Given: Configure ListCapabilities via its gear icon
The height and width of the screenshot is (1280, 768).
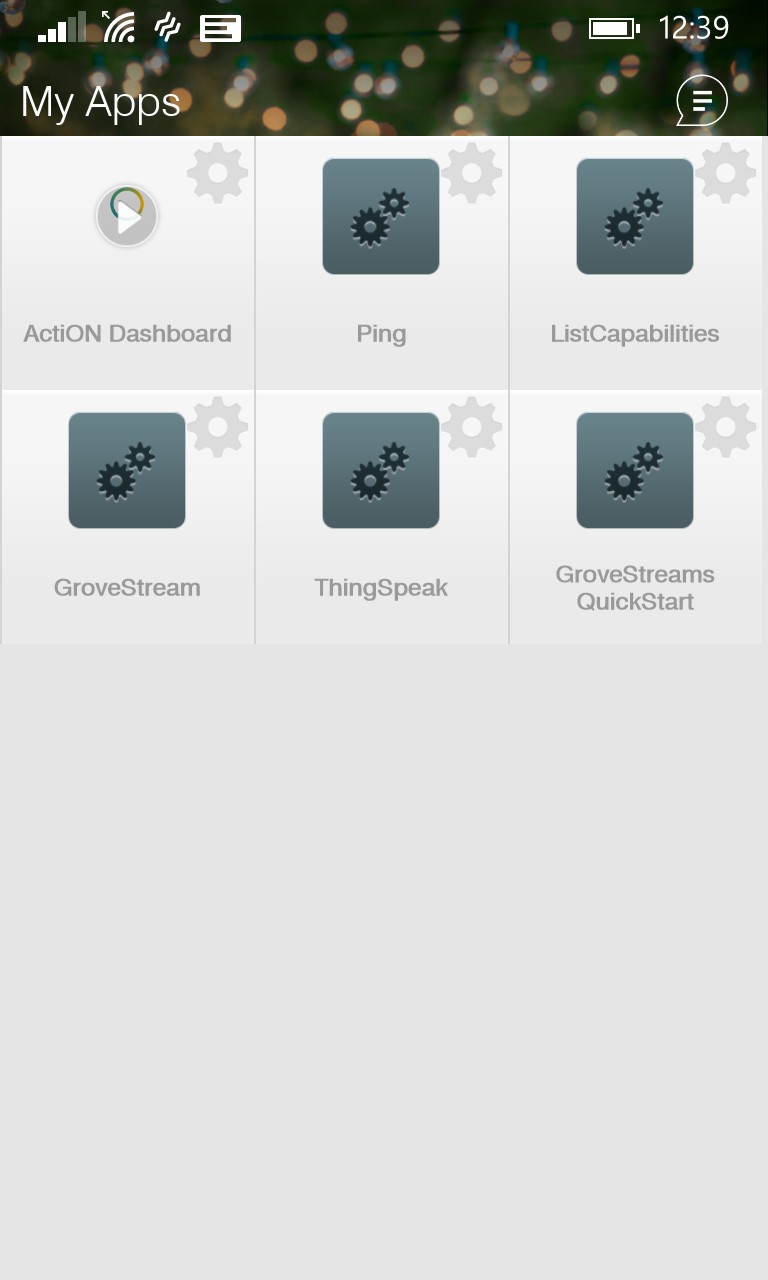Looking at the screenshot, I should coord(725,173).
